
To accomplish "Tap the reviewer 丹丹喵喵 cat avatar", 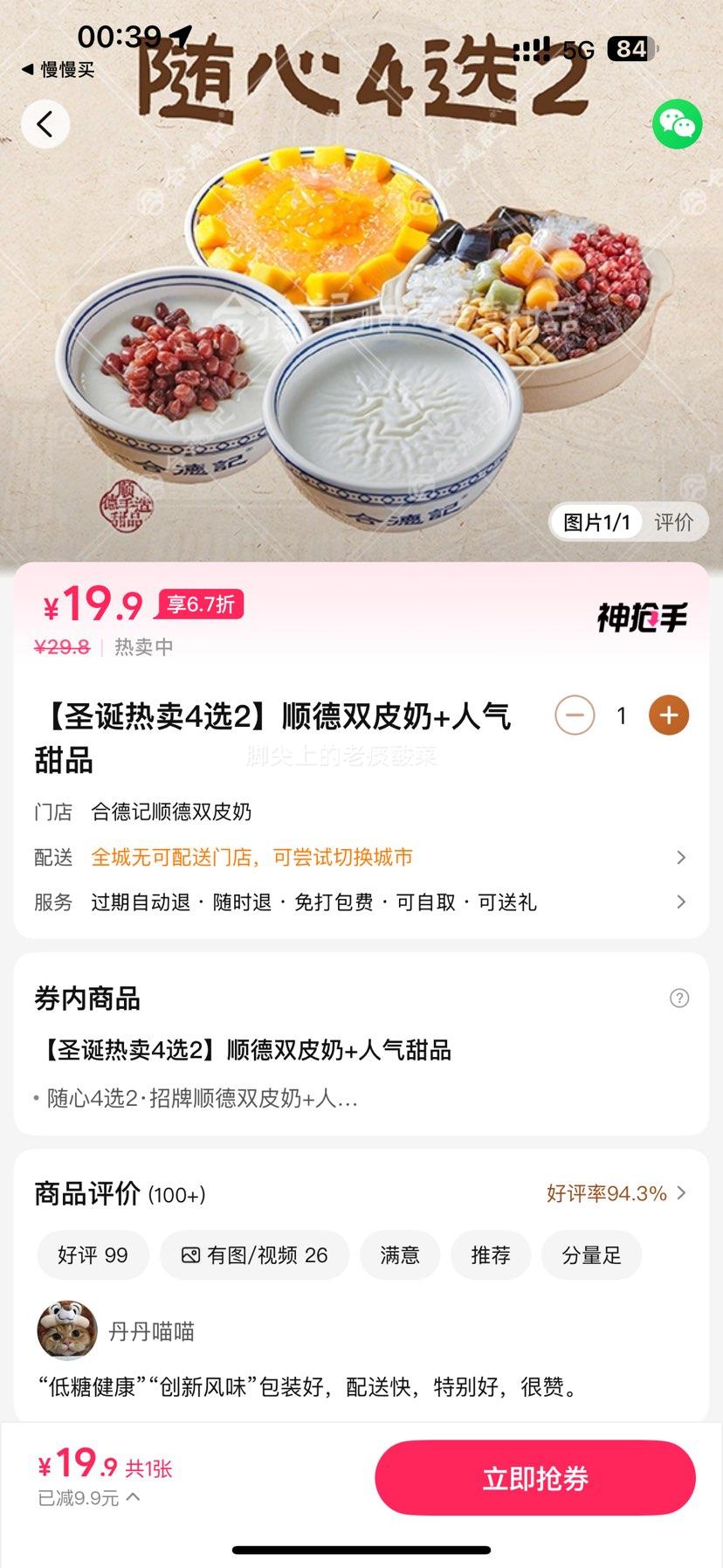I will click(66, 1332).
